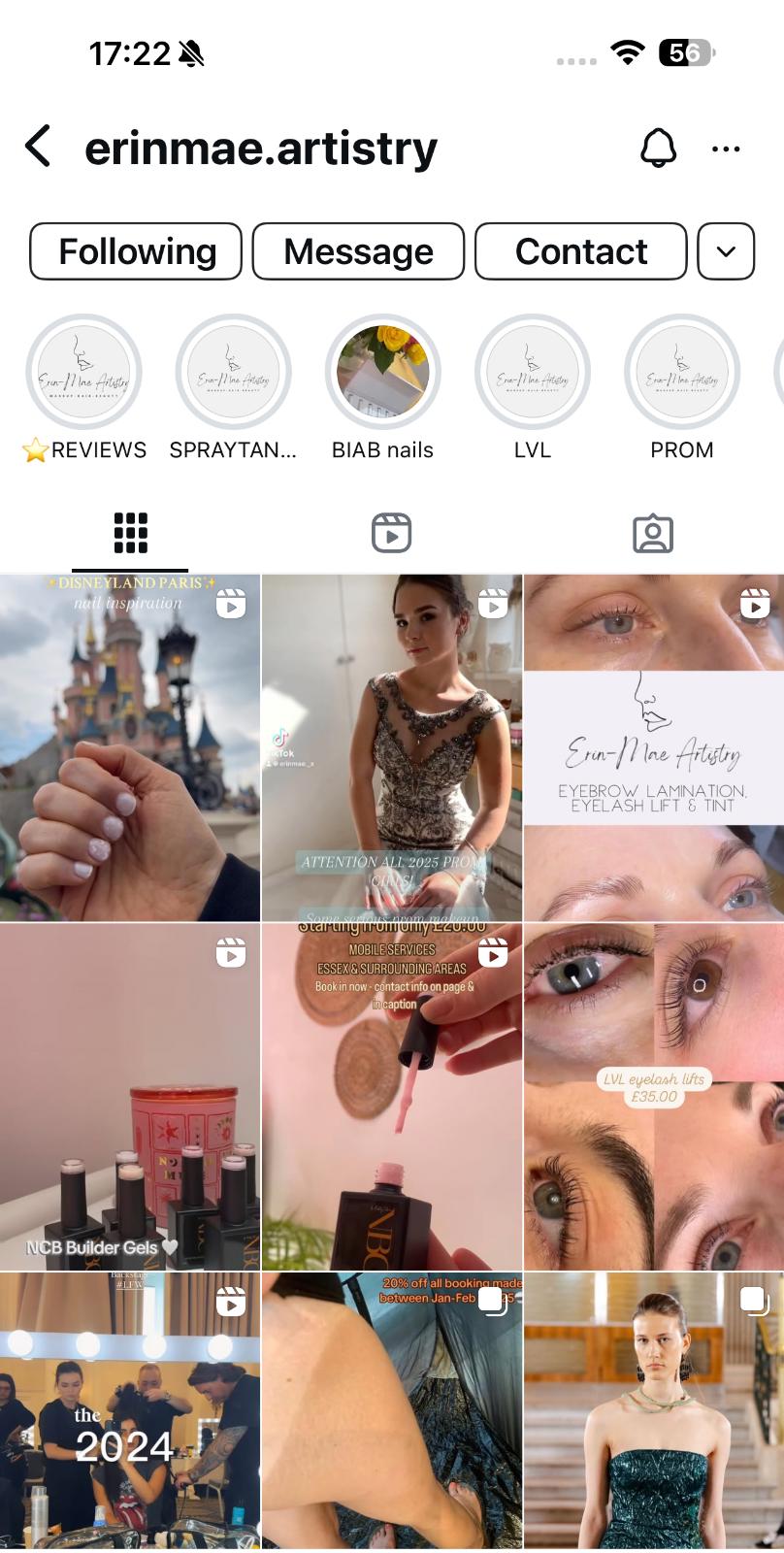The image size is (784, 1553).
Task: Open the LVL story highlight
Action: pyautogui.click(x=533, y=373)
